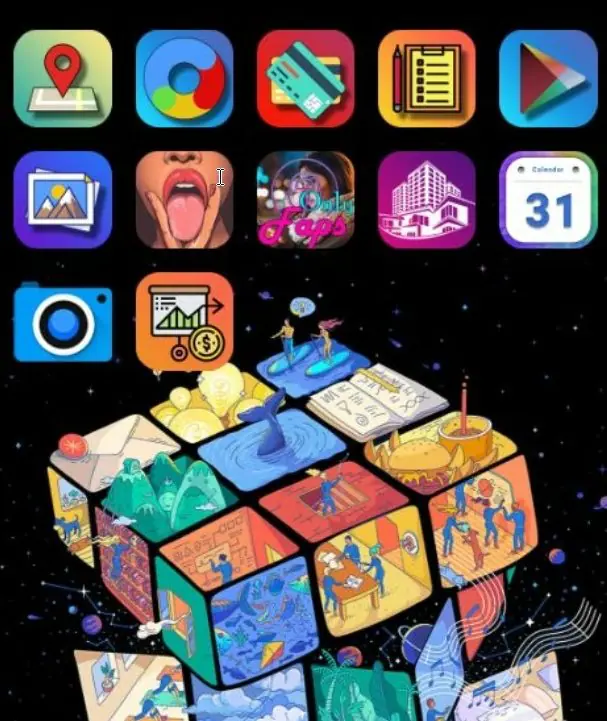607x721 pixels.
Task: Open the credit card wallet app
Action: click(305, 78)
